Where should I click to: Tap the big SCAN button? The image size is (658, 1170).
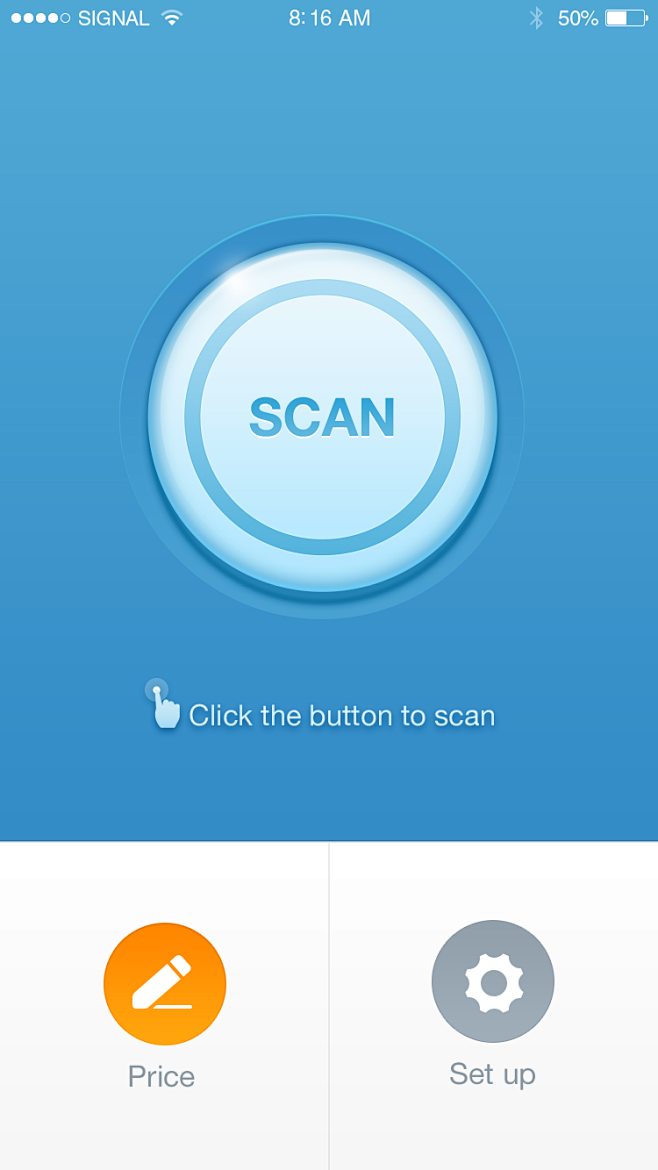(x=322, y=417)
